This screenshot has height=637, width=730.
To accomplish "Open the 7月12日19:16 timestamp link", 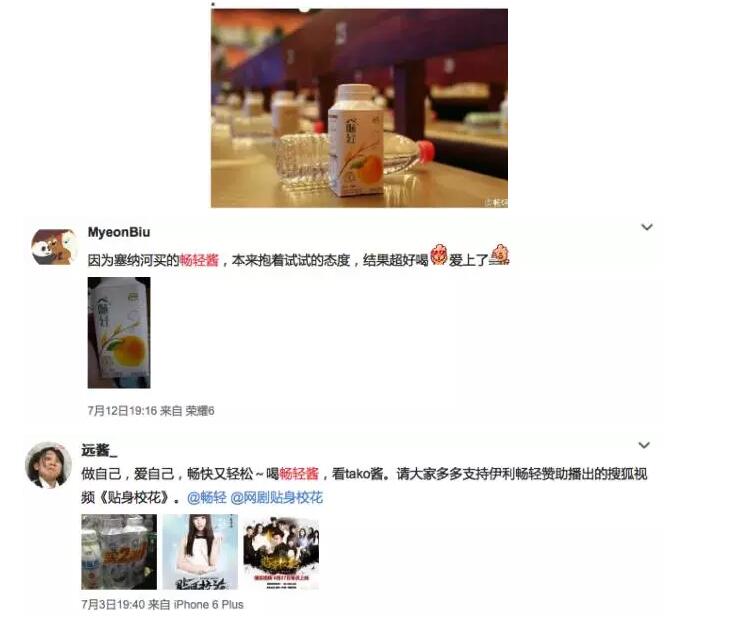I will coord(122,411).
